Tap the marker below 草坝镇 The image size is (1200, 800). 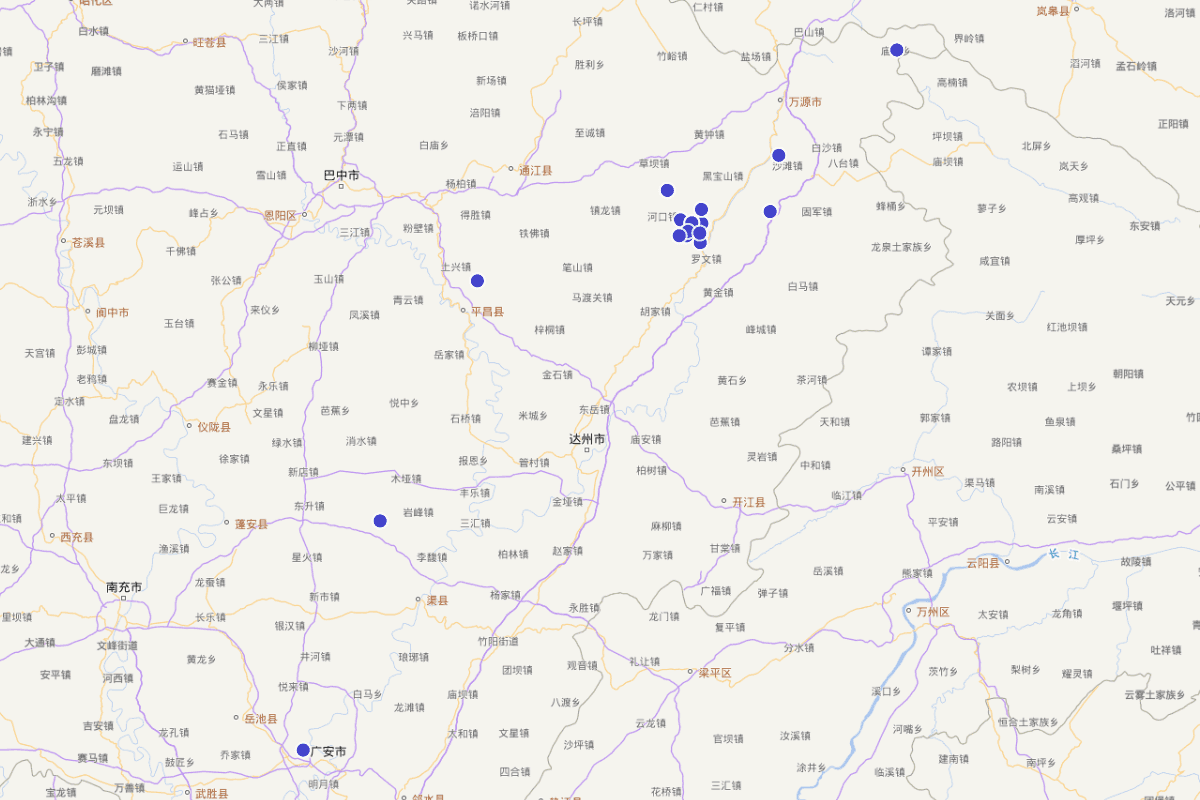coord(667,190)
